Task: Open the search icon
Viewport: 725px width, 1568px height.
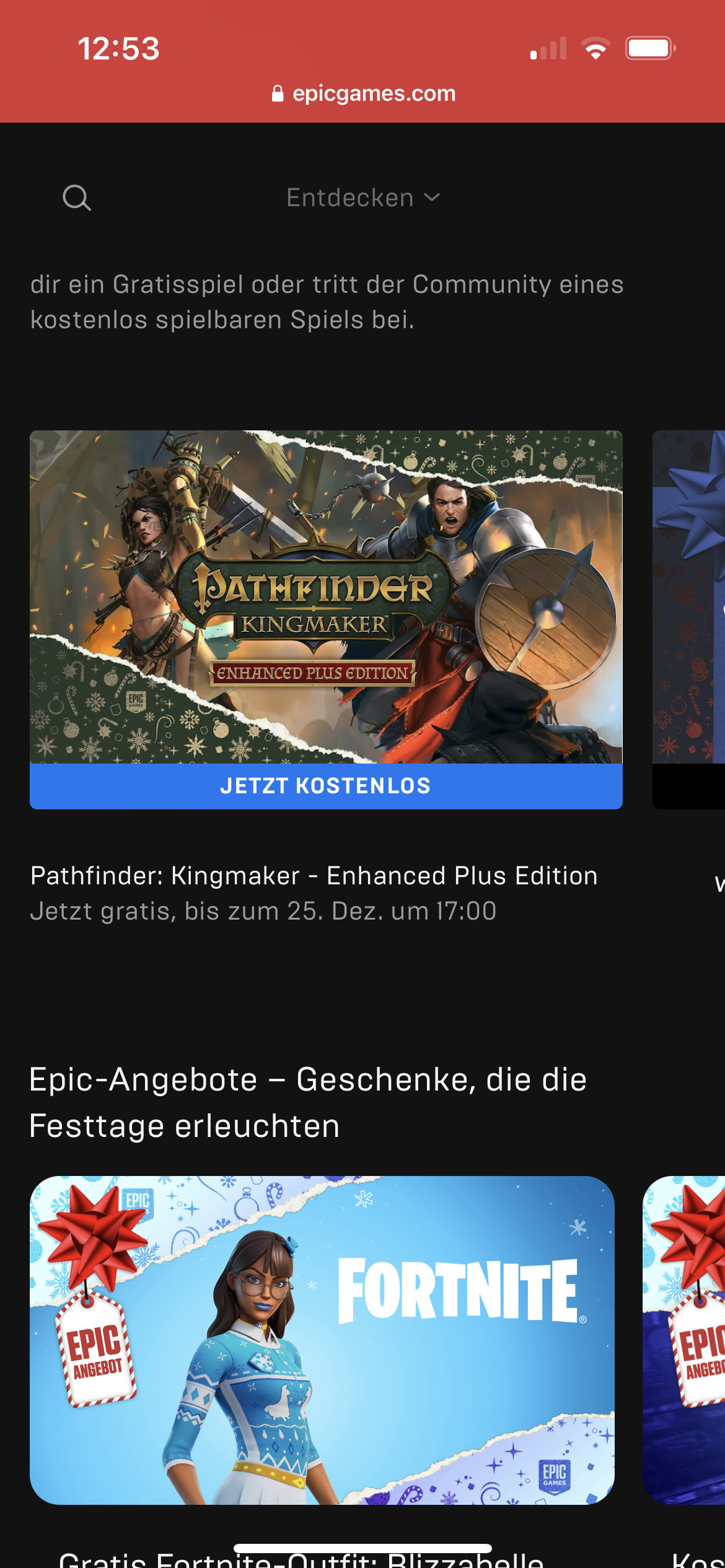Action: click(77, 198)
